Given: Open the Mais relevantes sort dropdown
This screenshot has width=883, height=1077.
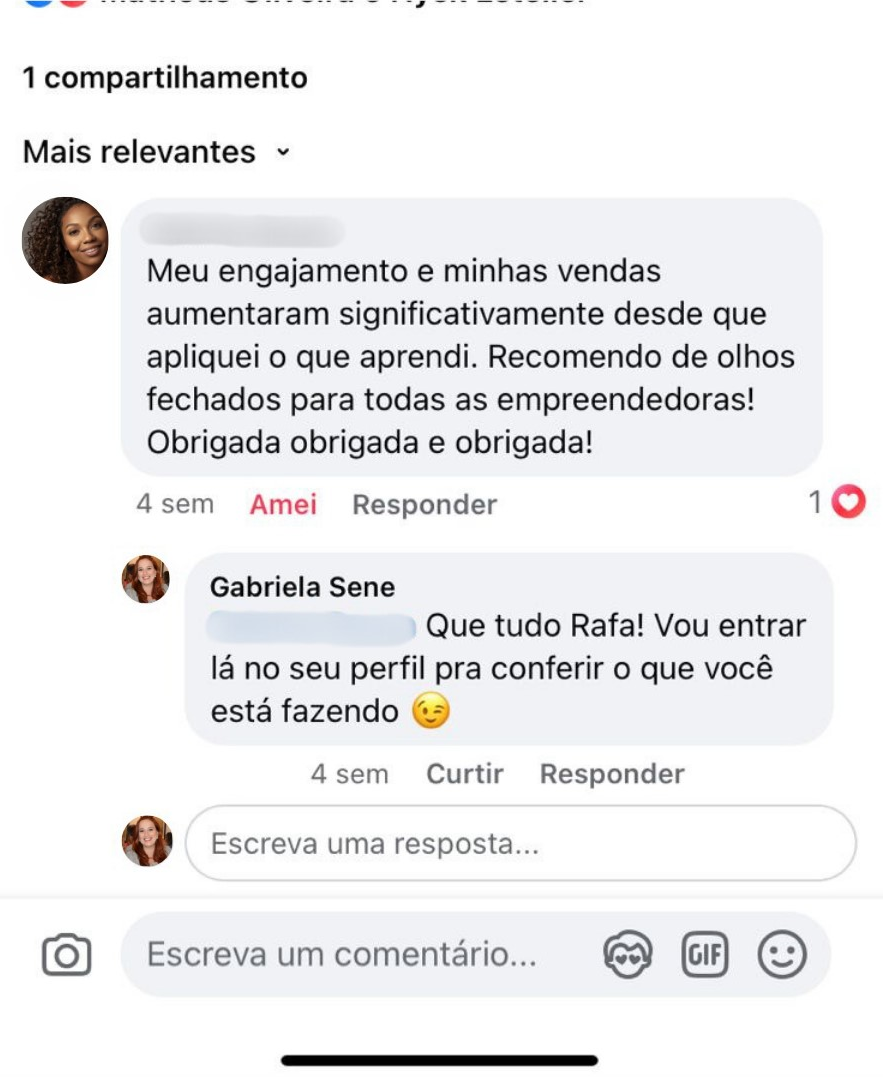Looking at the screenshot, I should [155, 152].
